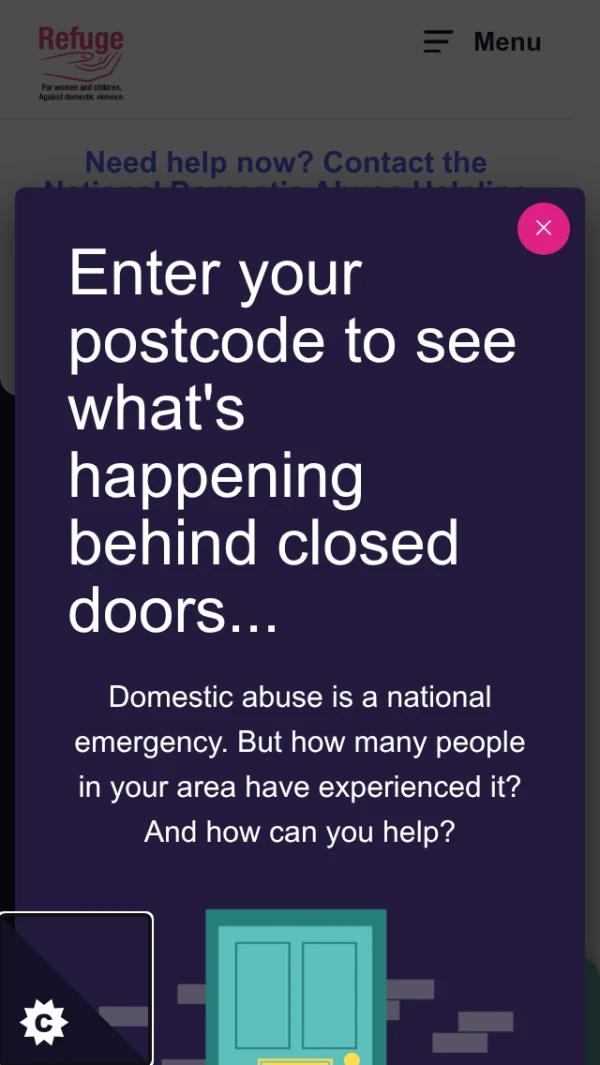Go to the Refuge homepage logo
600x1065 pixels.
(81, 62)
